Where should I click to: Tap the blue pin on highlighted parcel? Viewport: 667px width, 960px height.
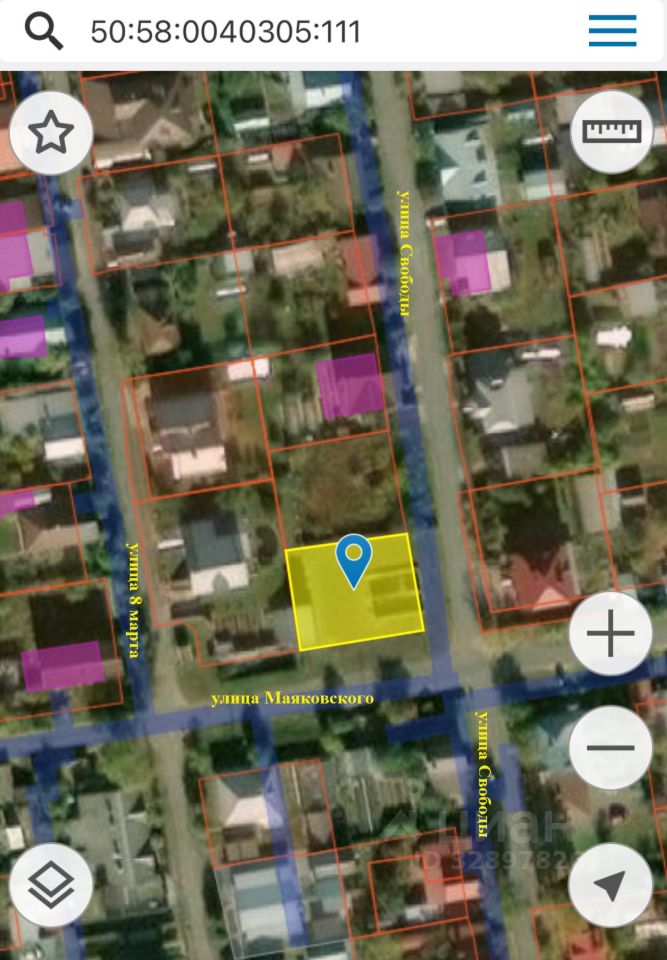353,560
